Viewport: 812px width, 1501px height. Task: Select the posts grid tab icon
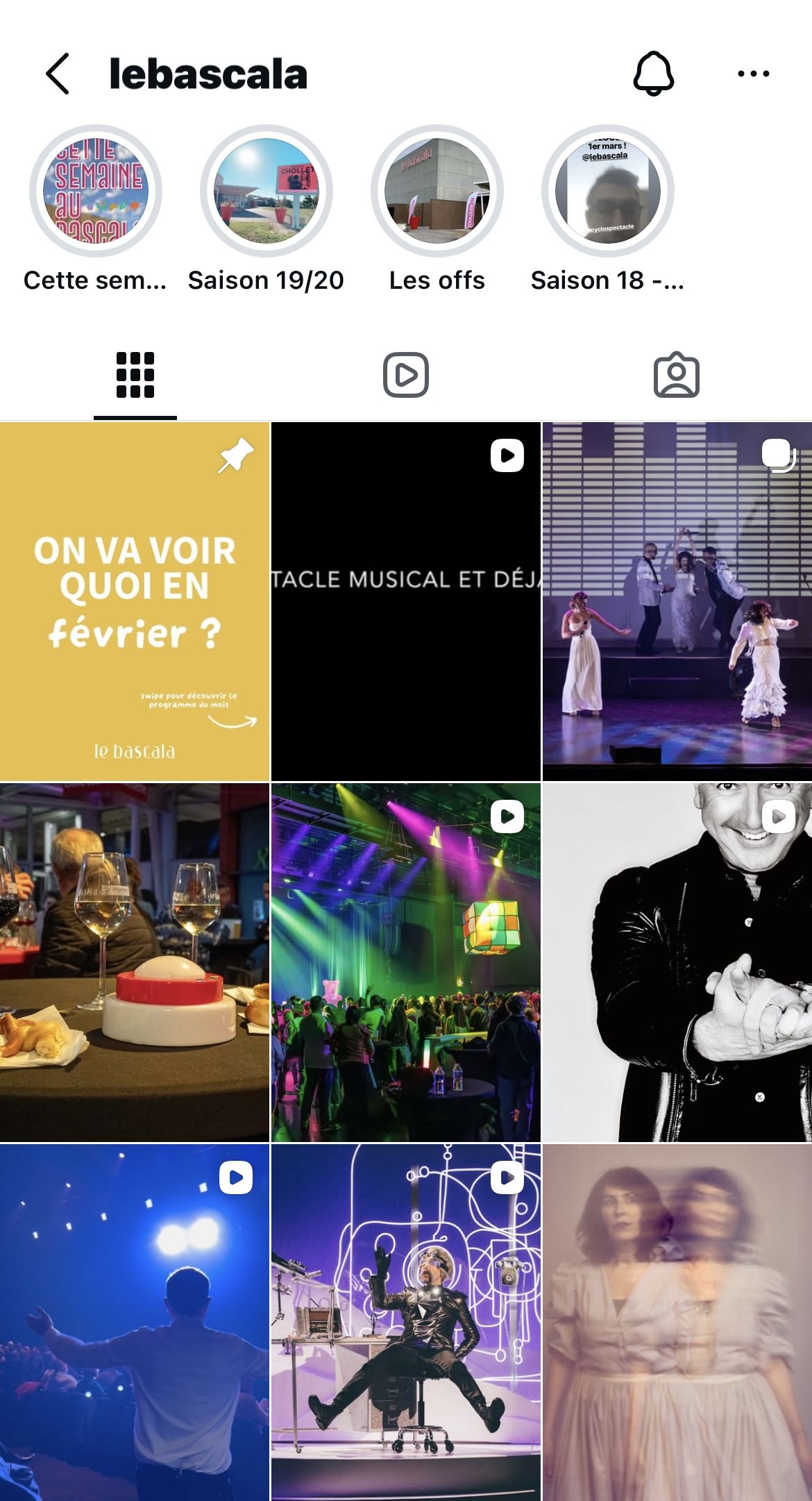(135, 375)
